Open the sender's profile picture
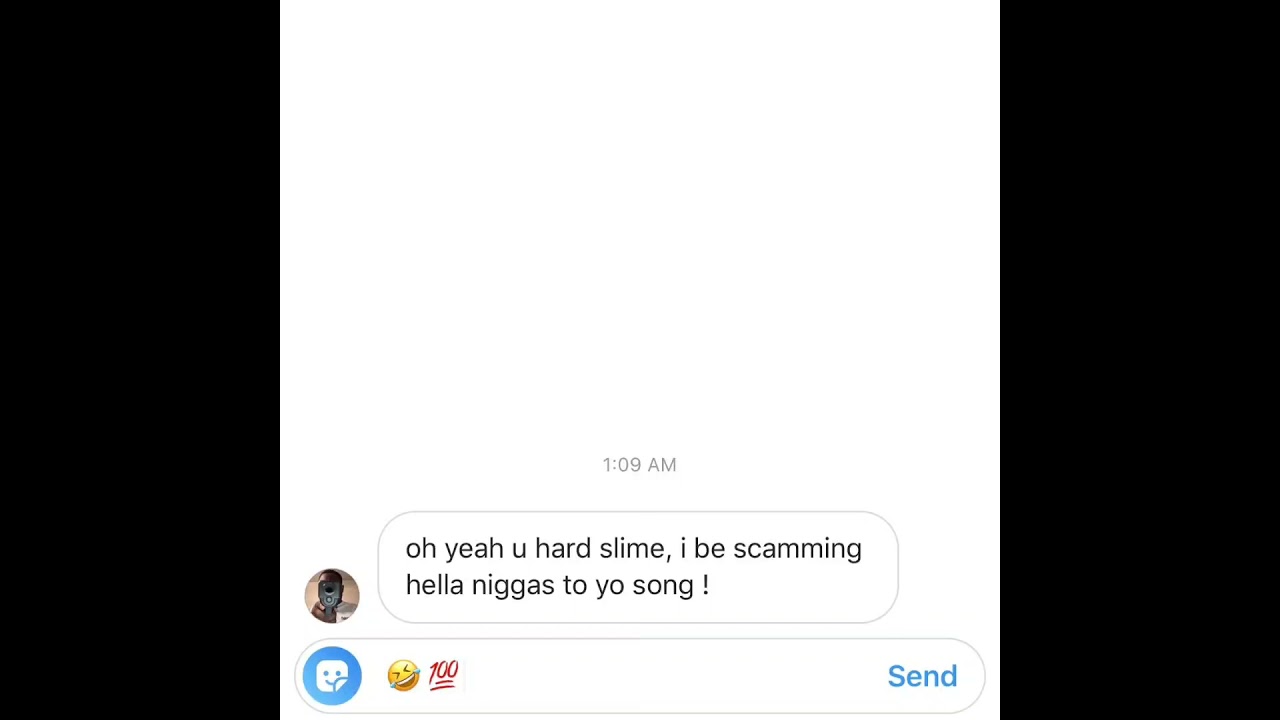Viewport: 1280px width, 720px height. point(332,596)
